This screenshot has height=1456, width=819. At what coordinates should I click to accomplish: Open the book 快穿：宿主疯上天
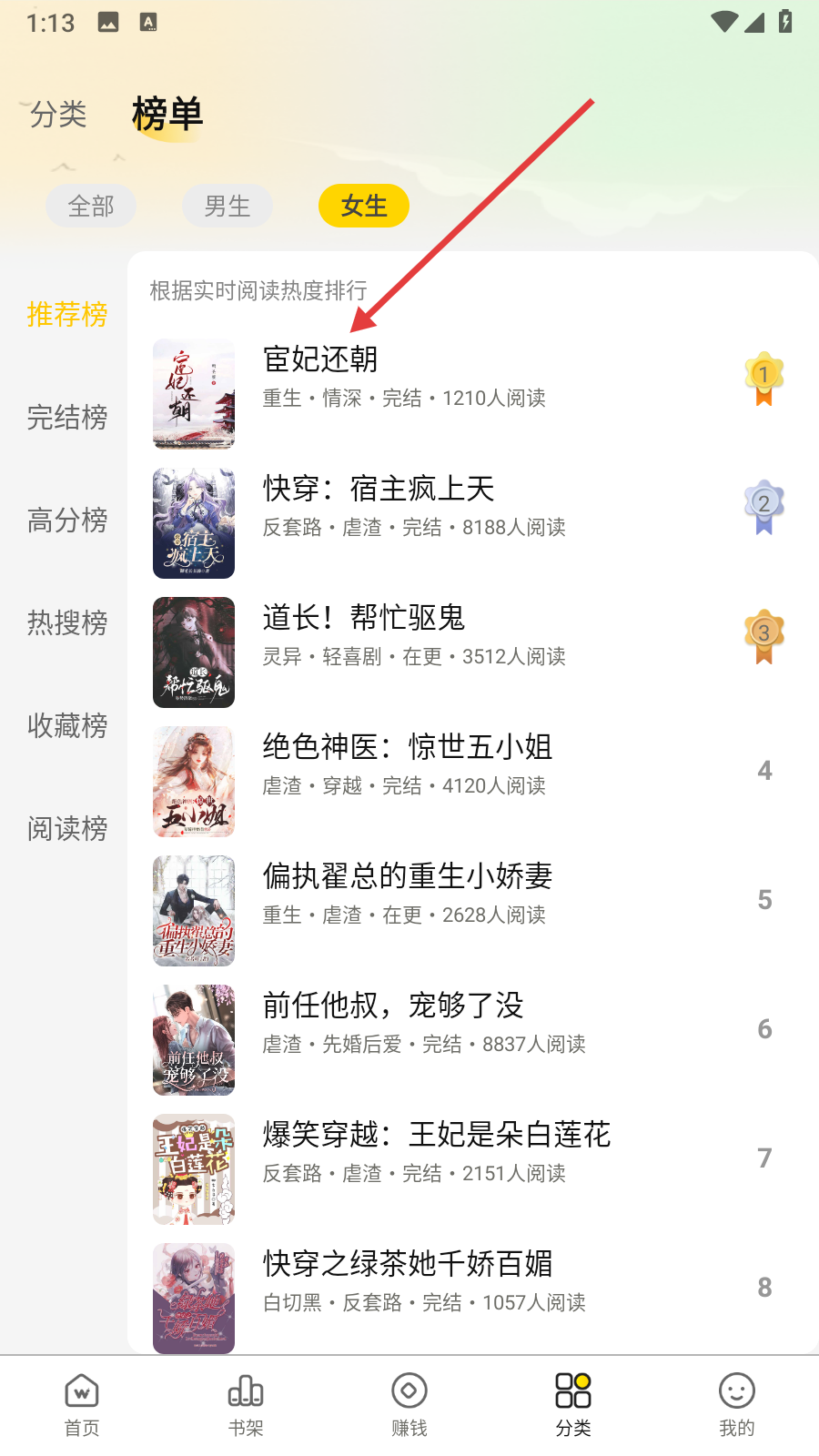pyautogui.click(x=379, y=490)
